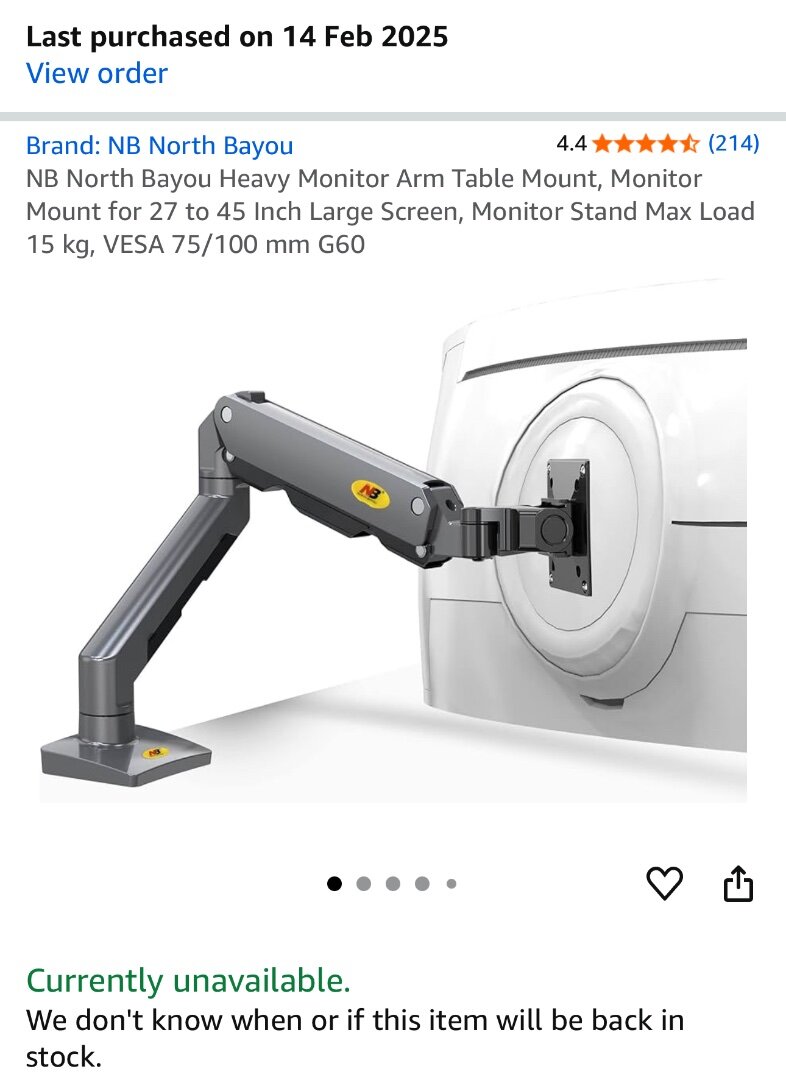Add monitor arm to wish list

tap(664, 883)
